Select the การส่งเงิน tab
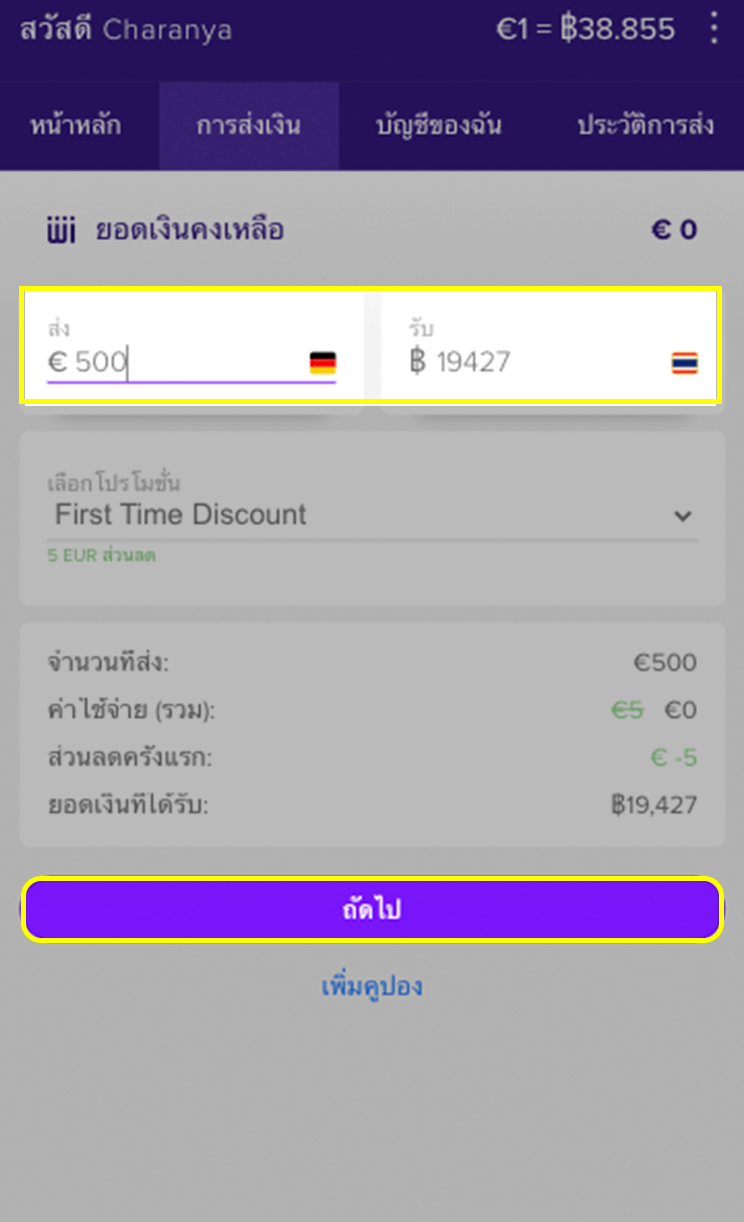This screenshot has width=744, height=1222. tap(248, 127)
